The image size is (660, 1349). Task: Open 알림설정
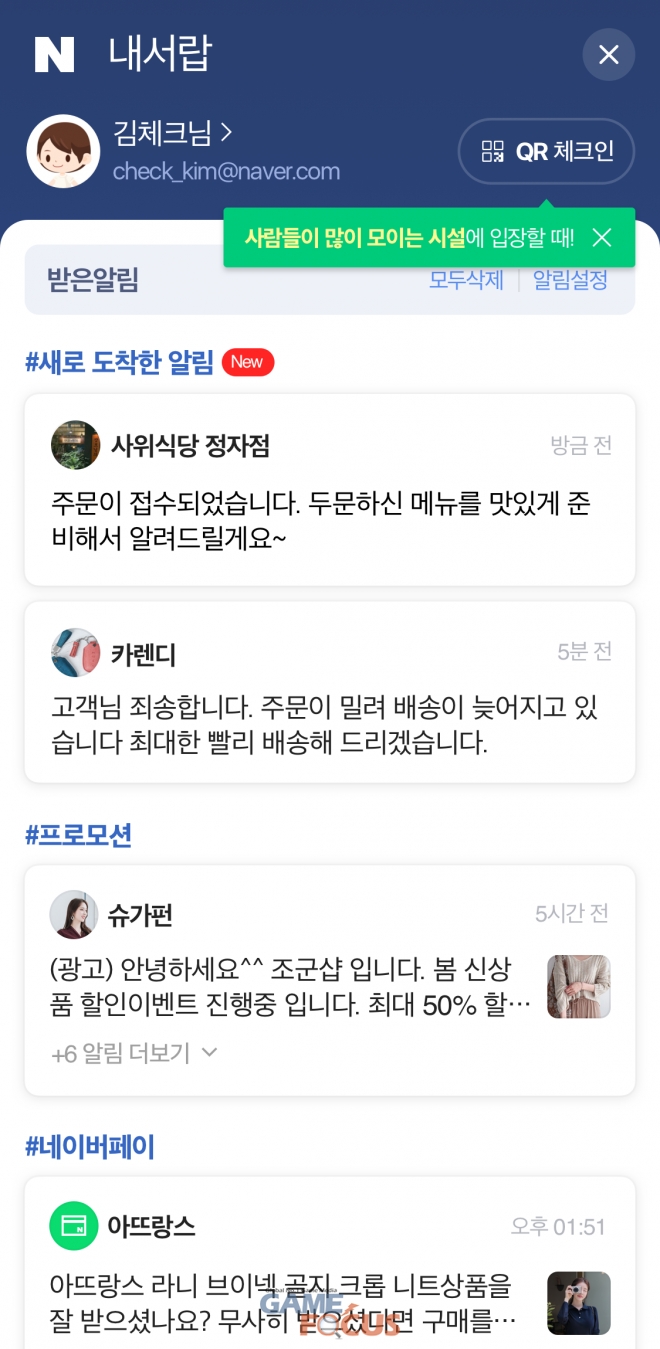pos(570,280)
